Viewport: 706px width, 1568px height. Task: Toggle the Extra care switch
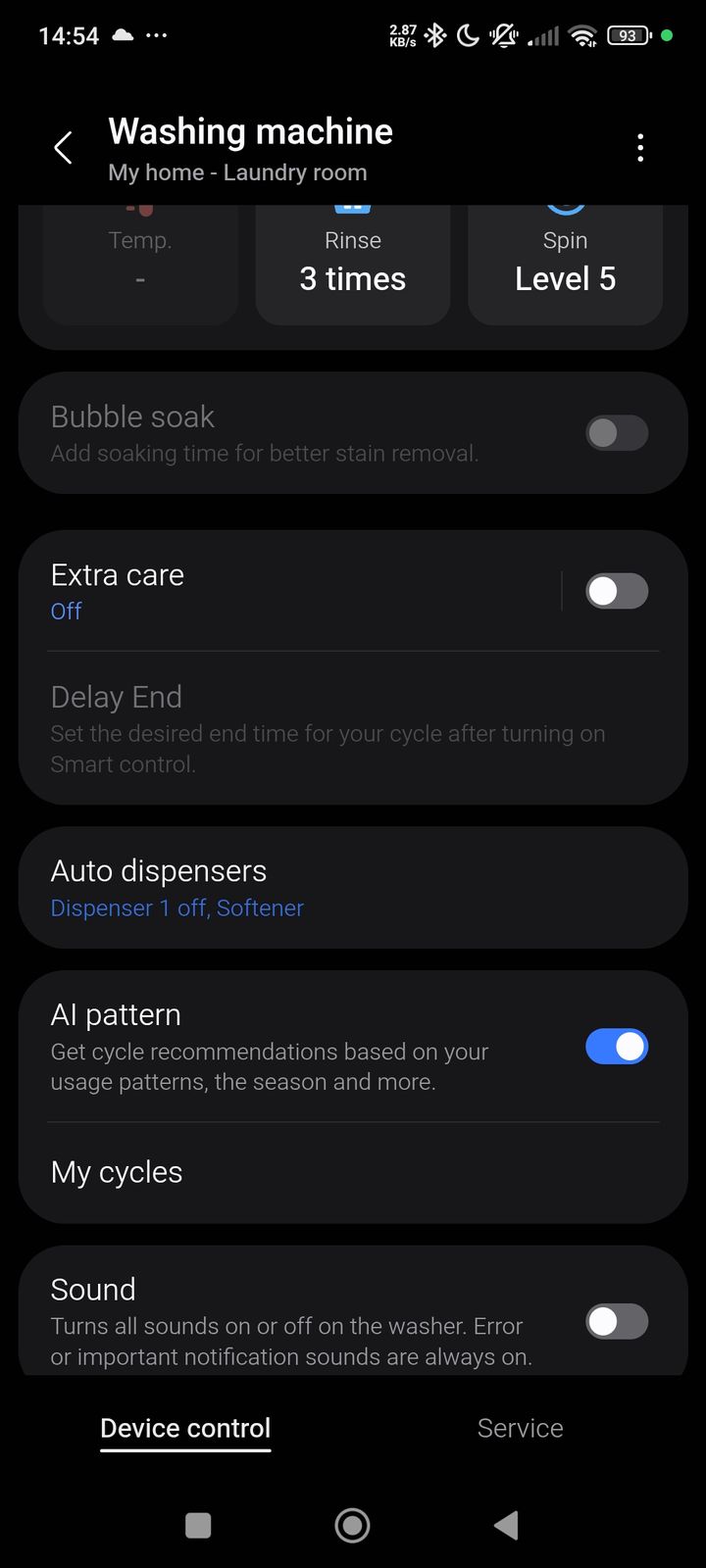pyautogui.click(x=616, y=591)
